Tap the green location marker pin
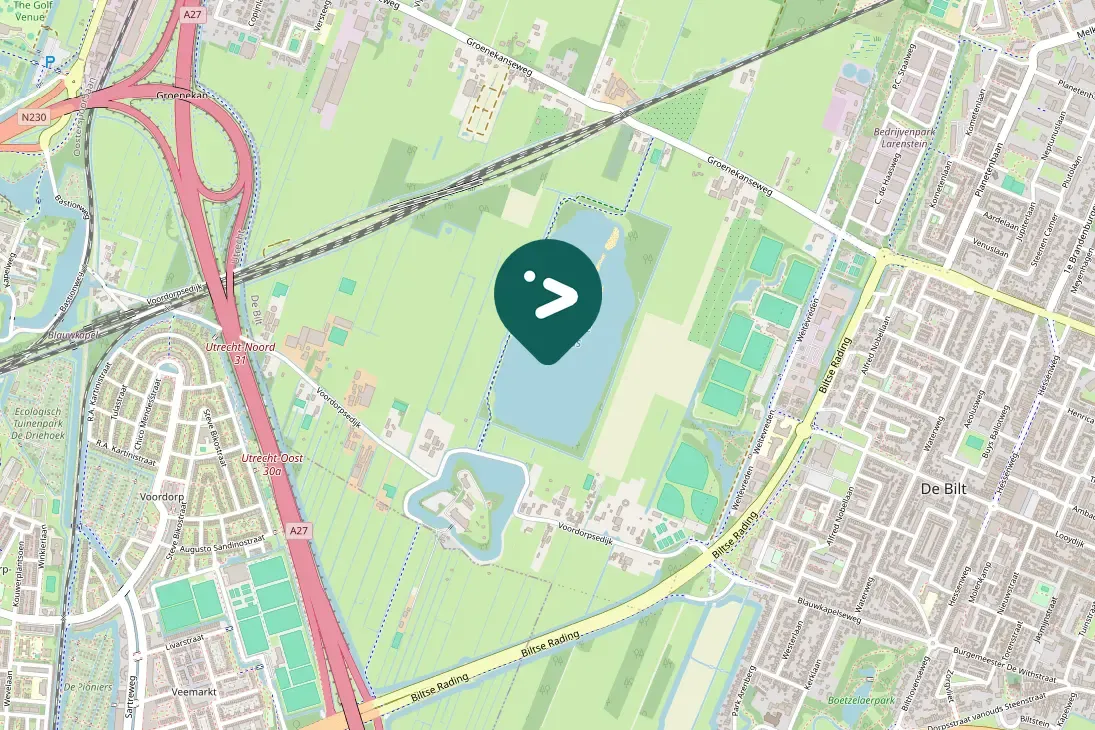 click(x=547, y=296)
